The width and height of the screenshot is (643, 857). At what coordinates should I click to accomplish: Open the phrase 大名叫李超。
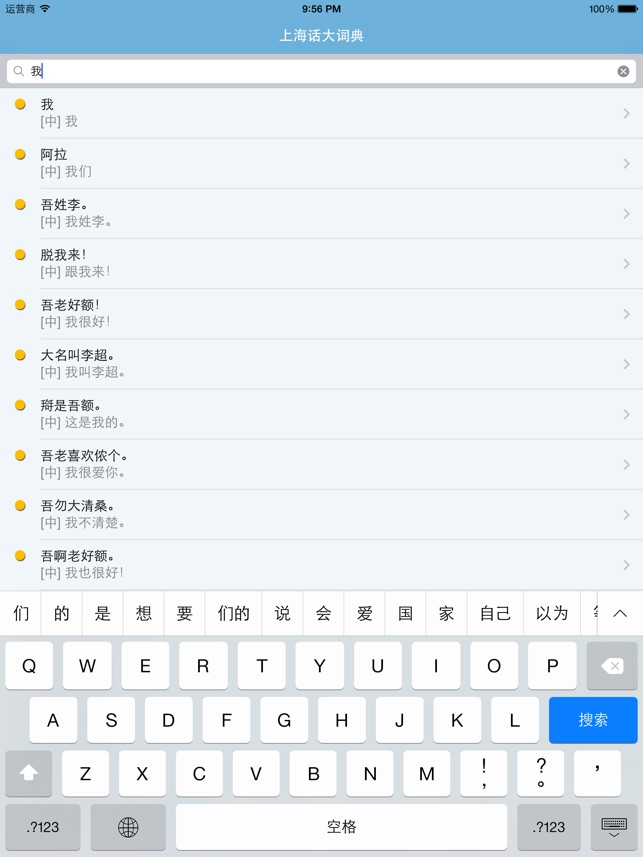(x=320, y=363)
